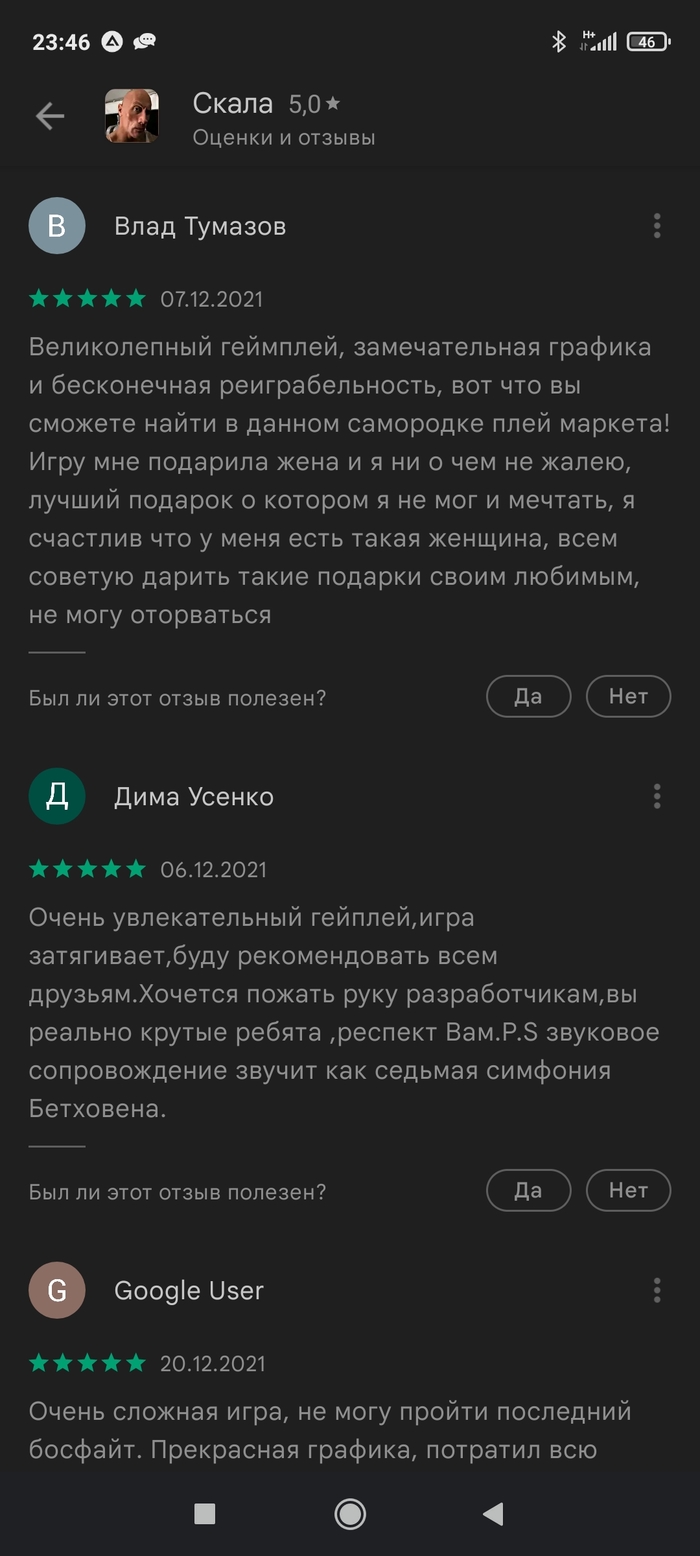Tap Нет under Влад Тумазов's review
The height and width of the screenshot is (1556, 700).
628,697
